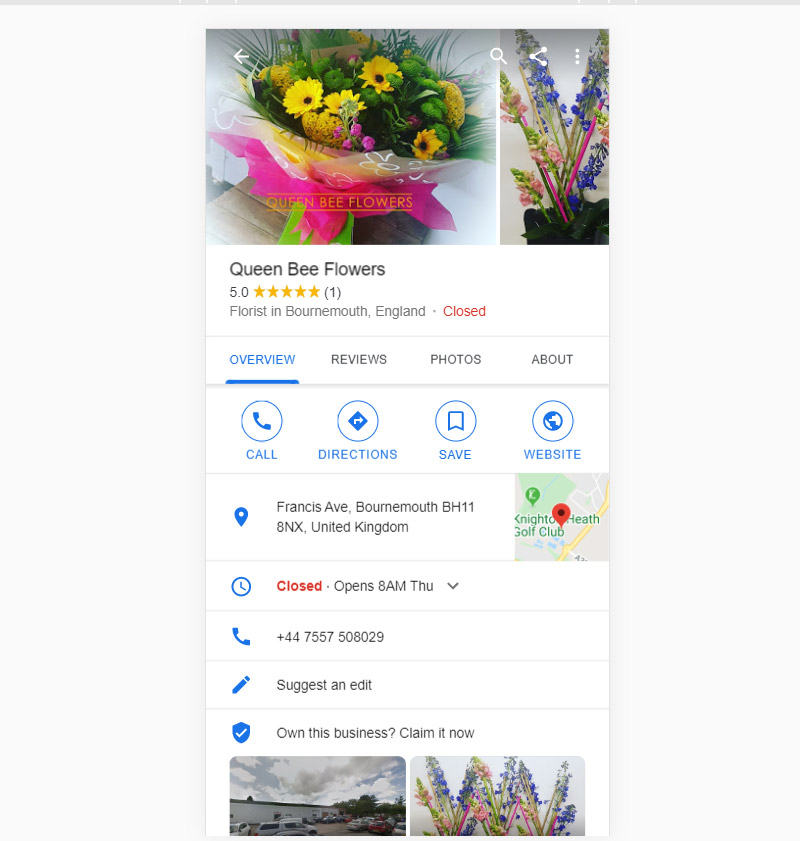Save this place to your list
The image size is (800, 841).
click(x=455, y=431)
